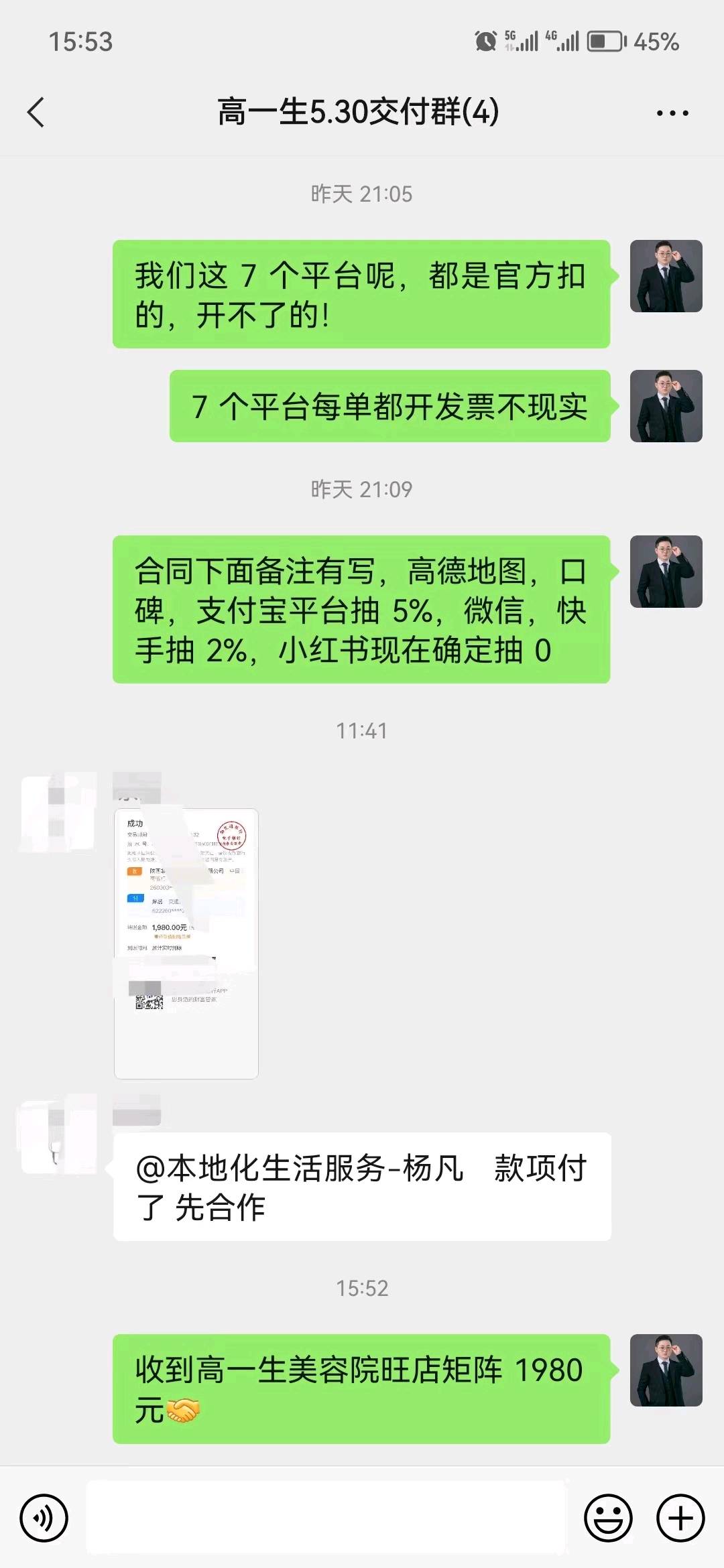
Task: Open profile of the receipt image sender
Action: 59,813
